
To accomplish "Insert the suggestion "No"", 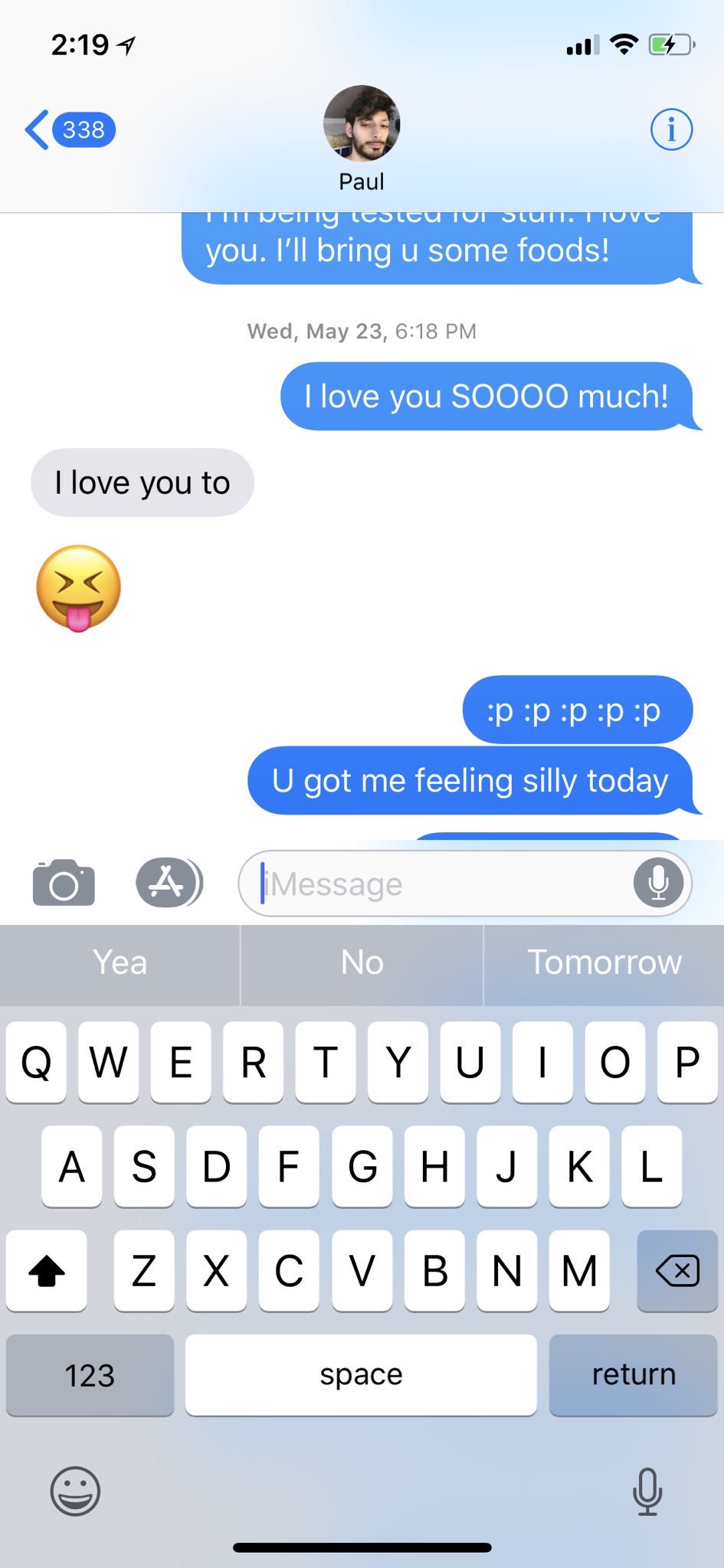I will [x=362, y=962].
